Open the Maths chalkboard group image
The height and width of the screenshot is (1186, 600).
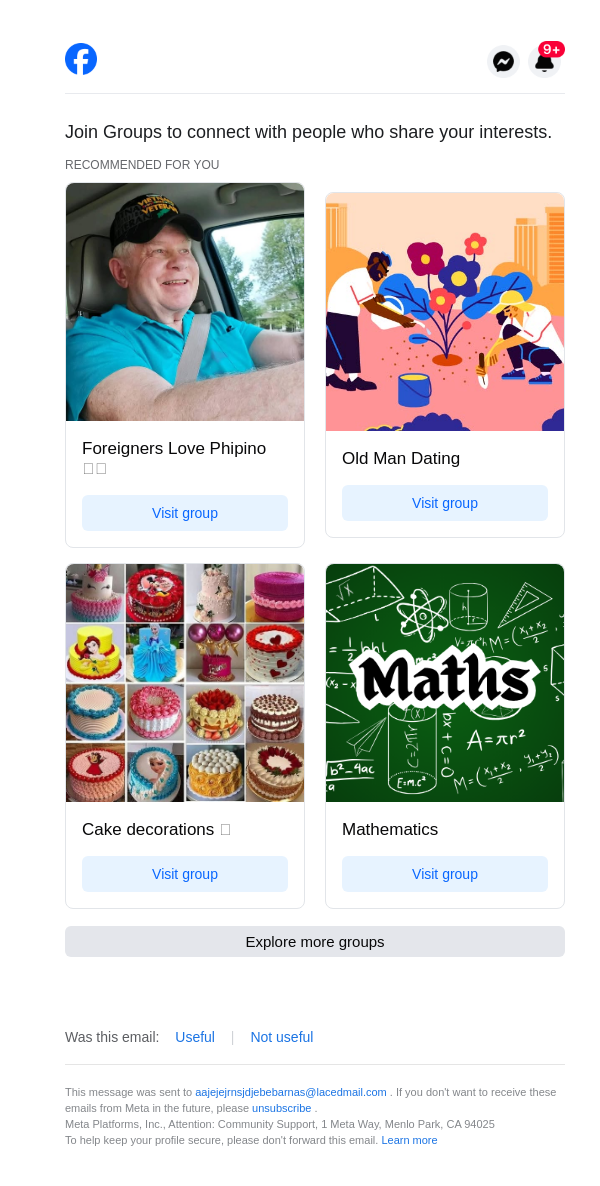[x=445, y=683]
